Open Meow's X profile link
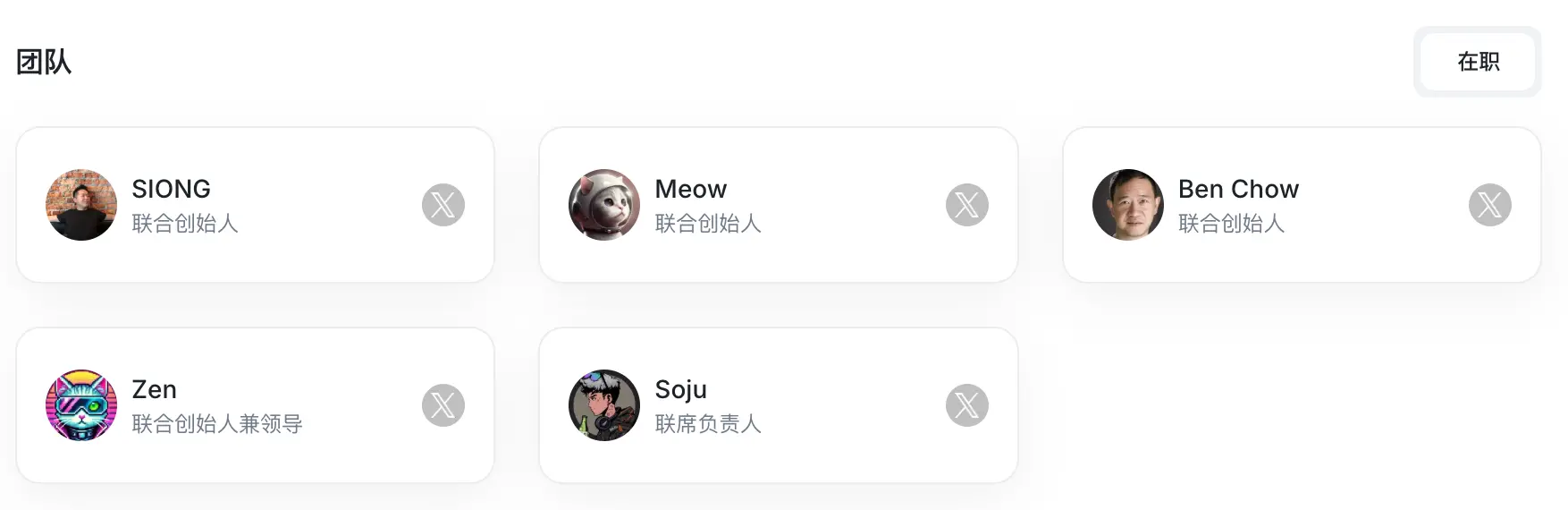1568x510 pixels. tap(966, 205)
